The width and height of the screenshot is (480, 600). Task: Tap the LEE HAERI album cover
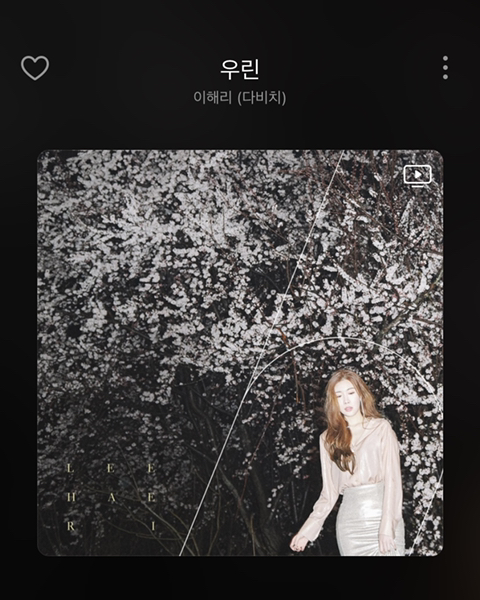click(240, 353)
